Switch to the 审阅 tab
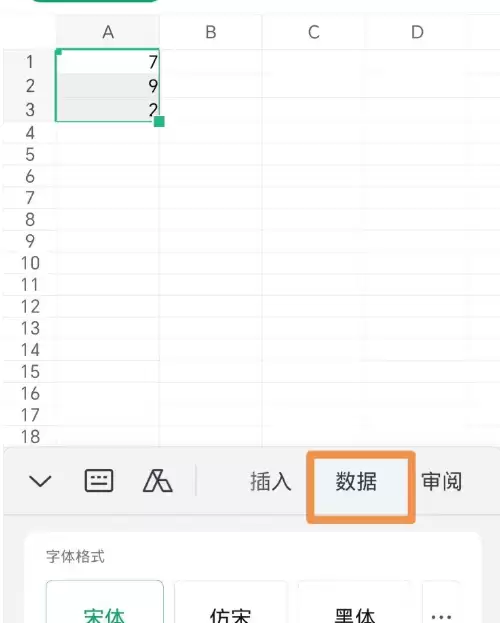This screenshot has width=500, height=623. click(442, 482)
